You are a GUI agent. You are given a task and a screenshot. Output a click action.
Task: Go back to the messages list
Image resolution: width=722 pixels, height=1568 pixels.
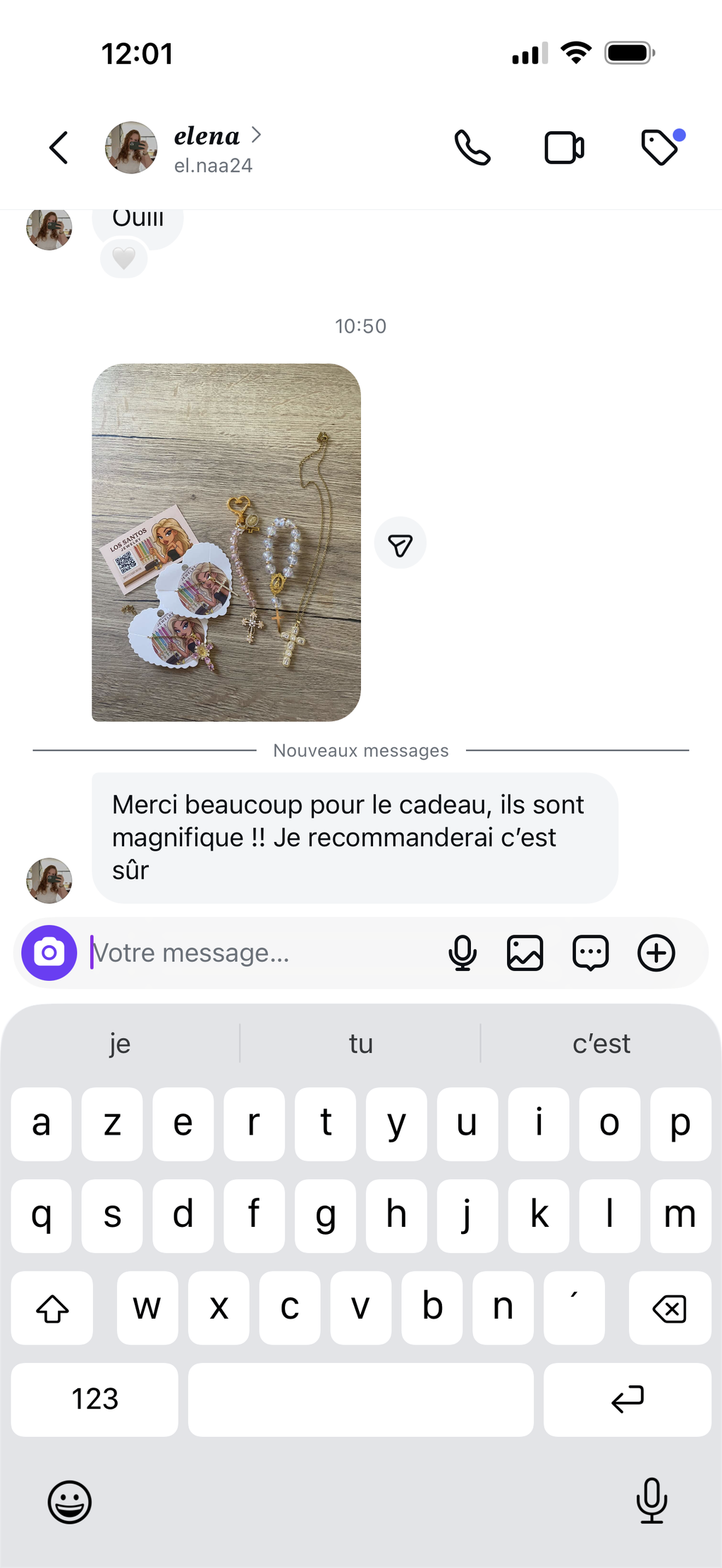(x=59, y=148)
